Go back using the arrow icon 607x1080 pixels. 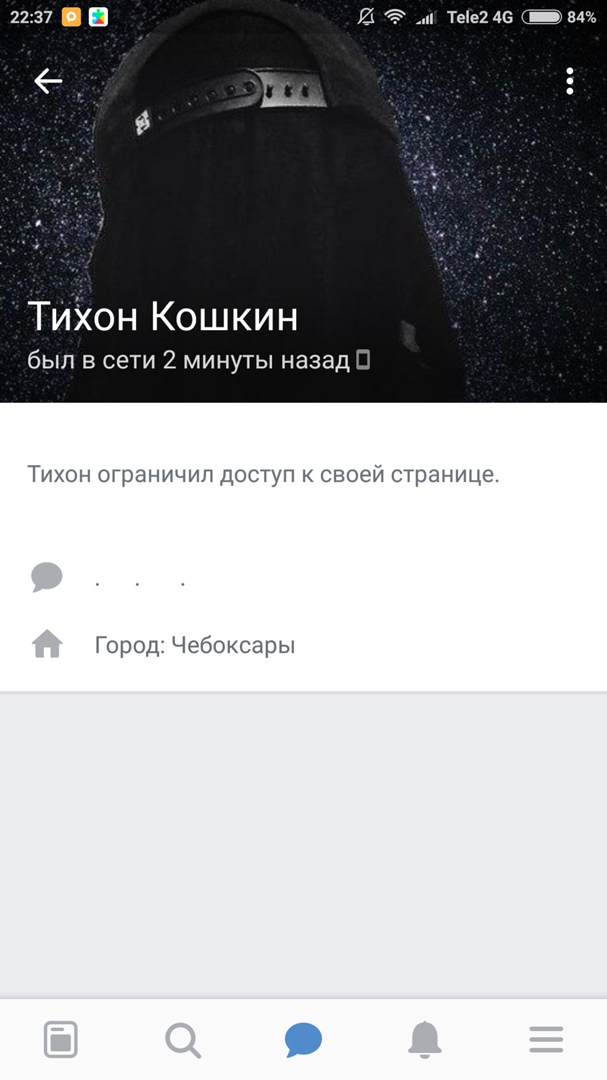(48, 81)
